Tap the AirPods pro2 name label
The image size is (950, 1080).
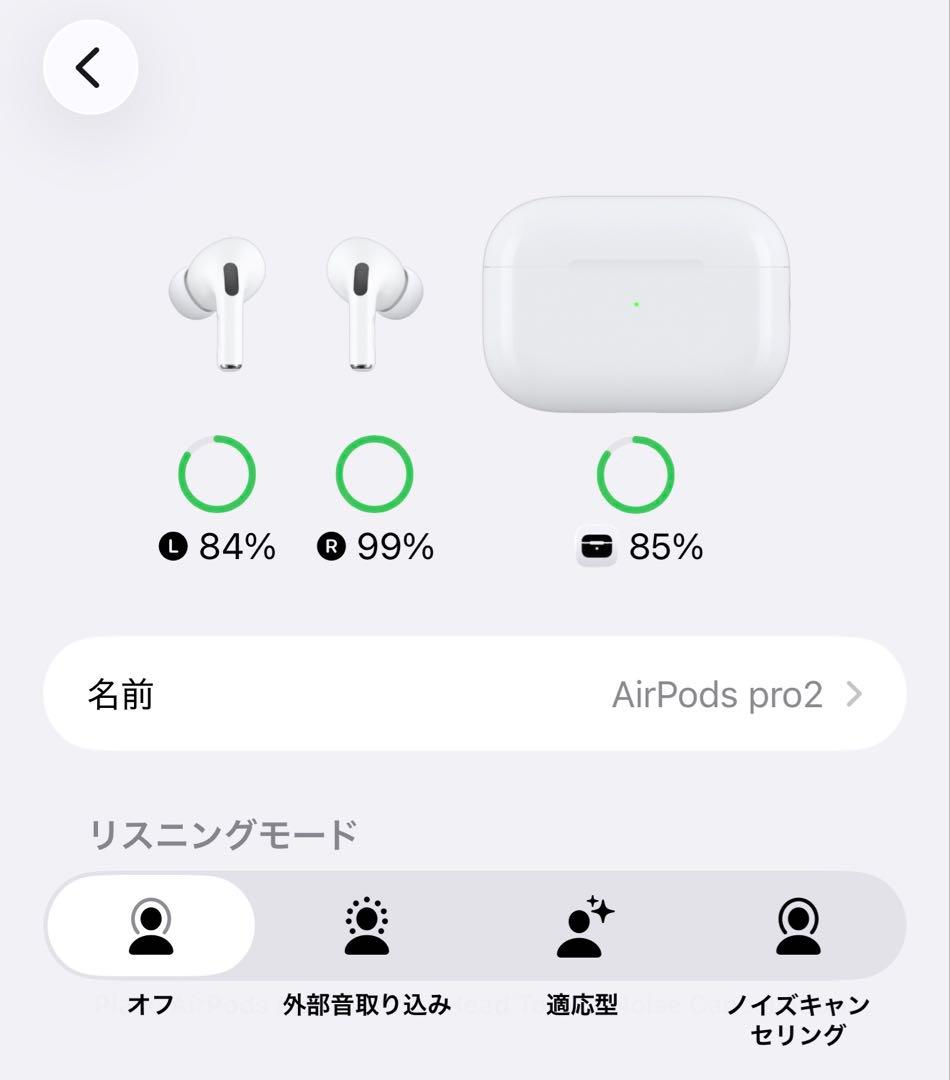(x=718, y=695)
